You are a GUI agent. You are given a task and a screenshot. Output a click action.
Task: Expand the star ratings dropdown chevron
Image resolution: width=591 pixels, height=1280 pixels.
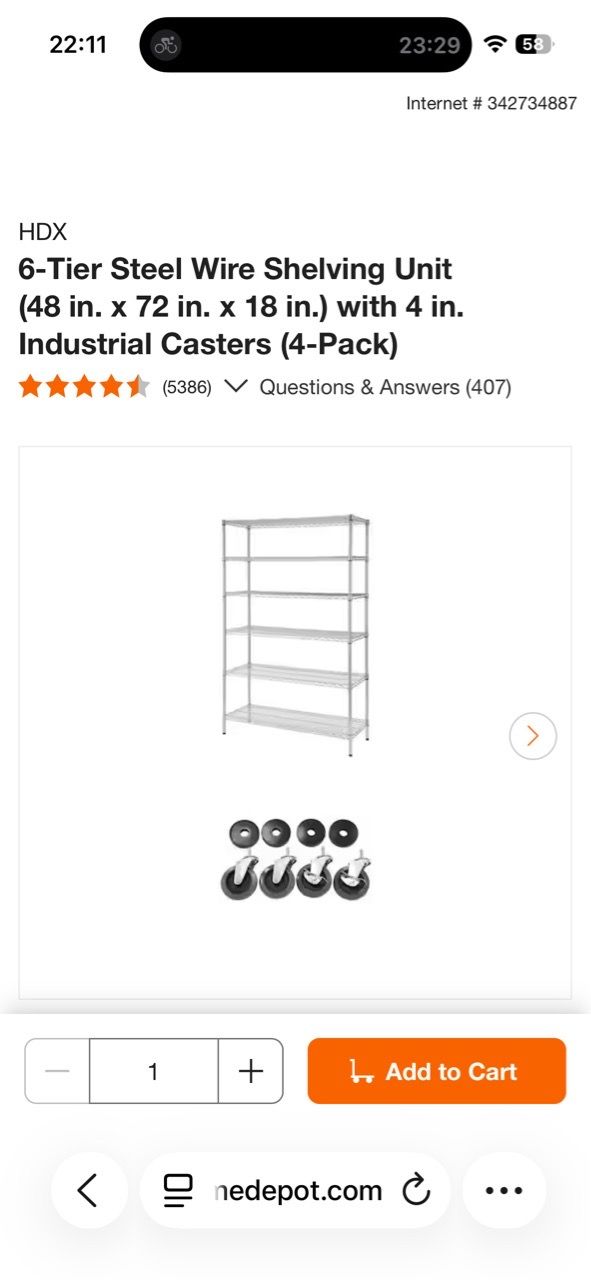(235, 386)
